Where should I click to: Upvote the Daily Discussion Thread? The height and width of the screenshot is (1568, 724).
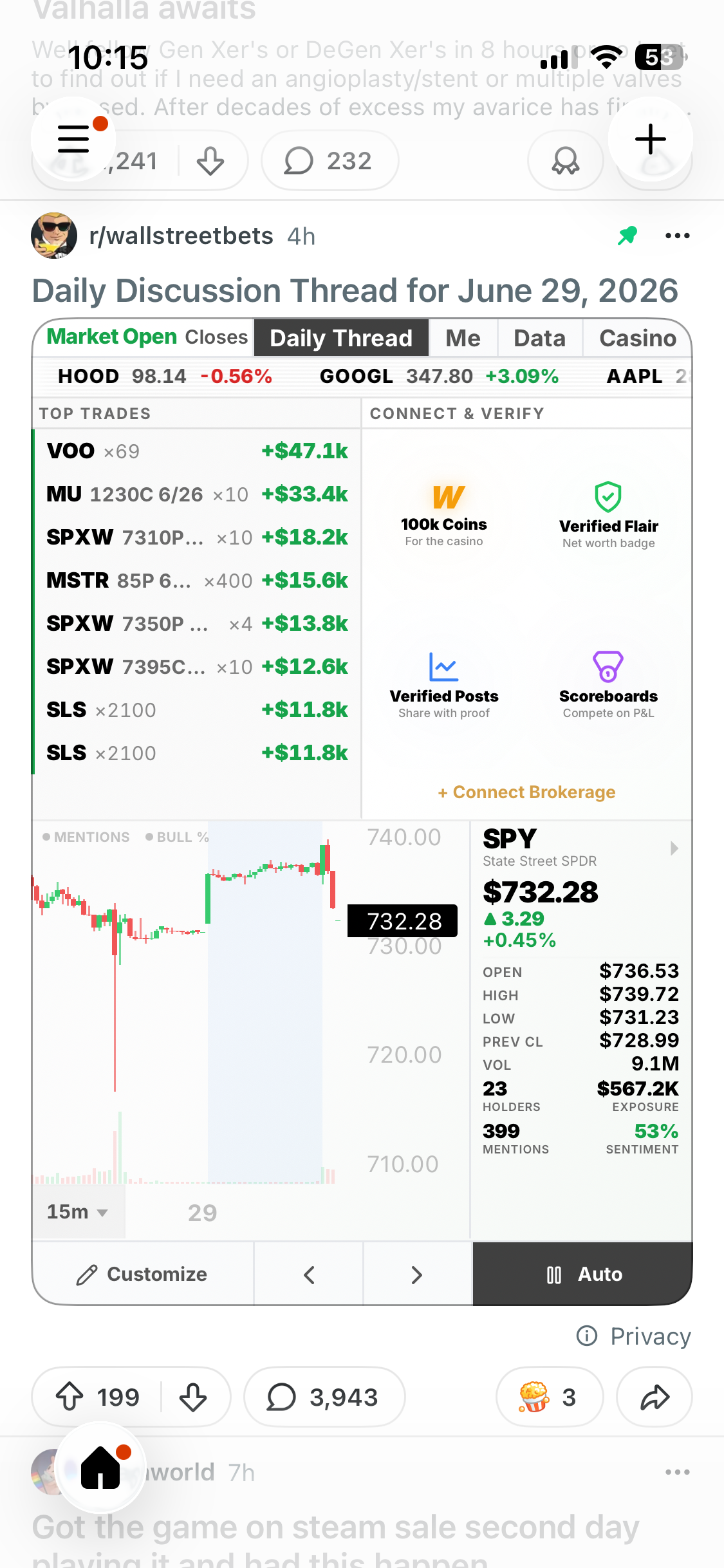pos(70,1397)
